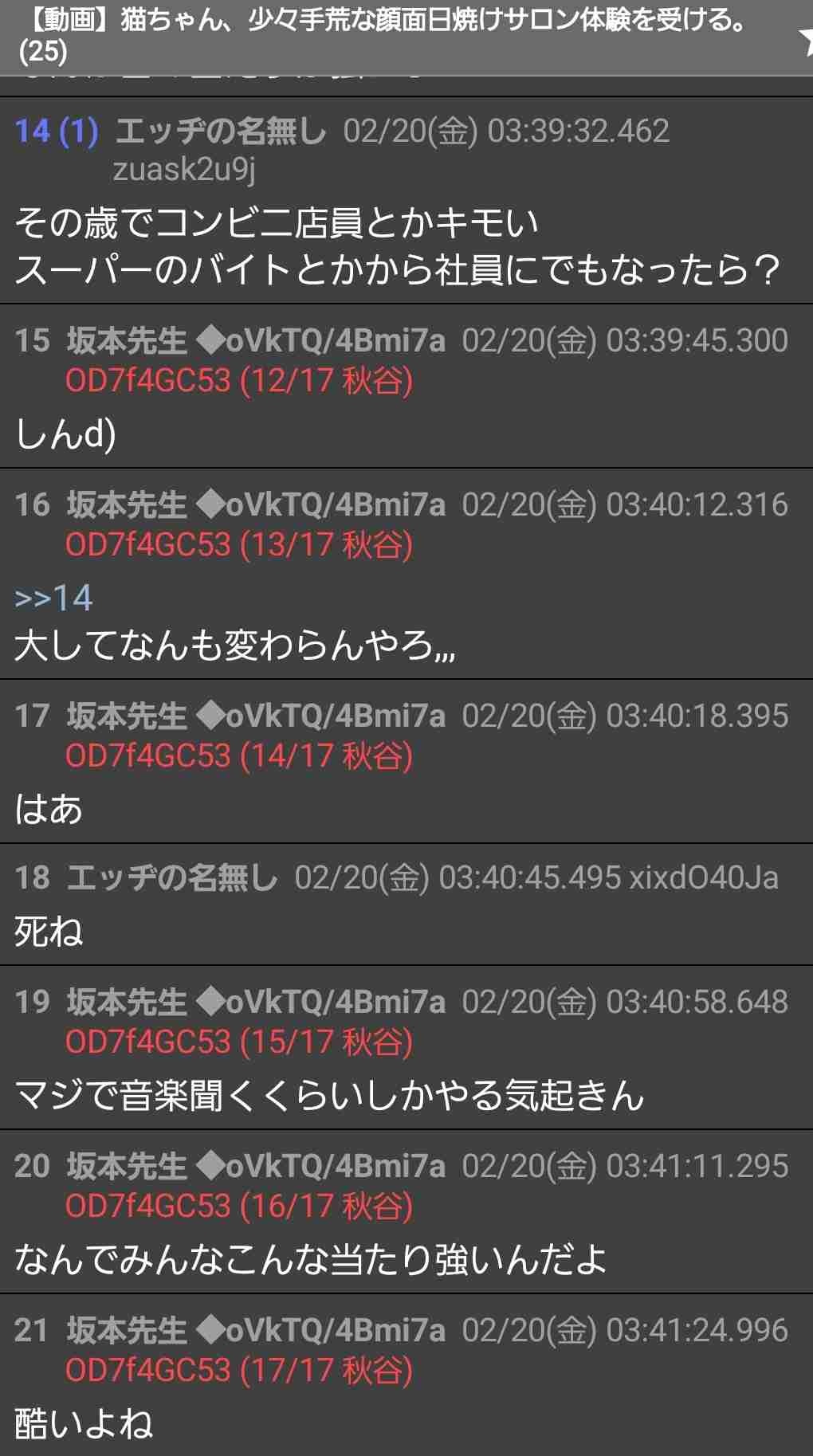Tap the ID zuask2u9j on post 14
This screenshot has width=813, height=1456.
[x=184, y=169]
